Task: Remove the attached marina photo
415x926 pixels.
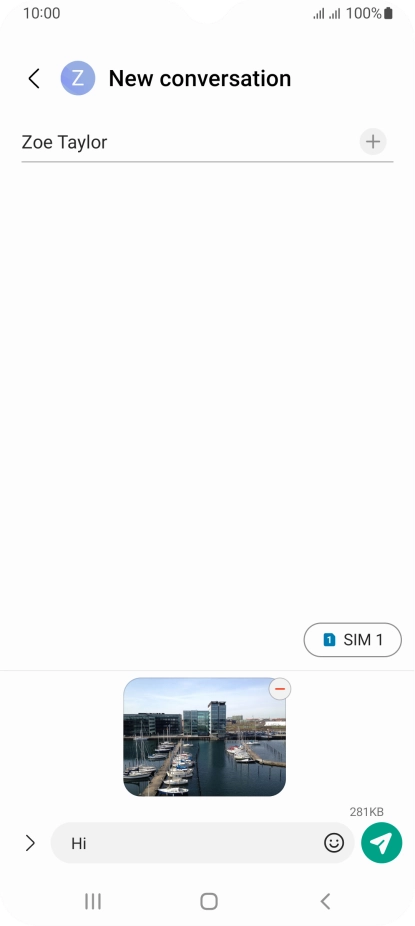Action: point(280,689)
